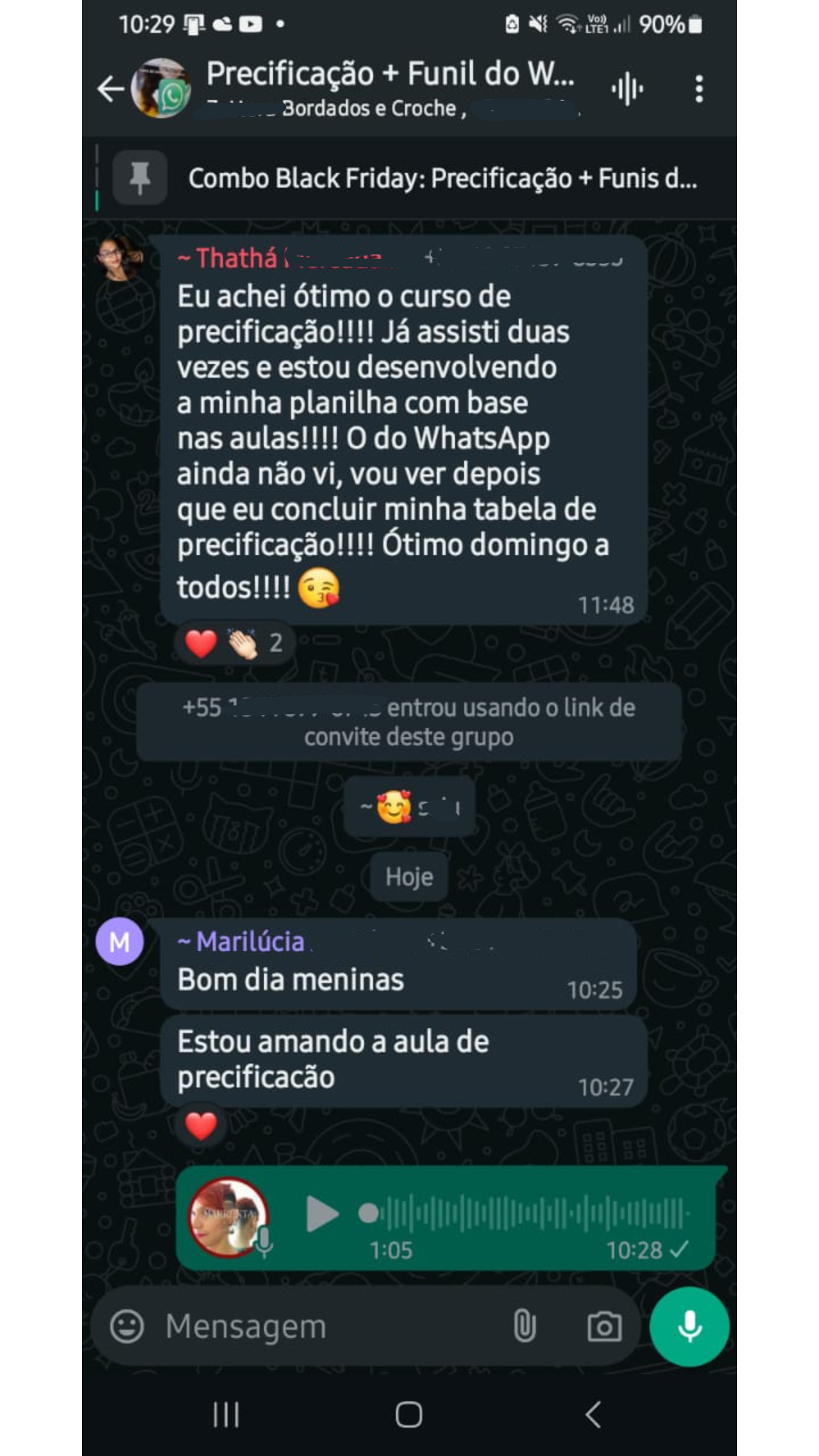Open Marilúcia's profile avatar

[120, 941]
